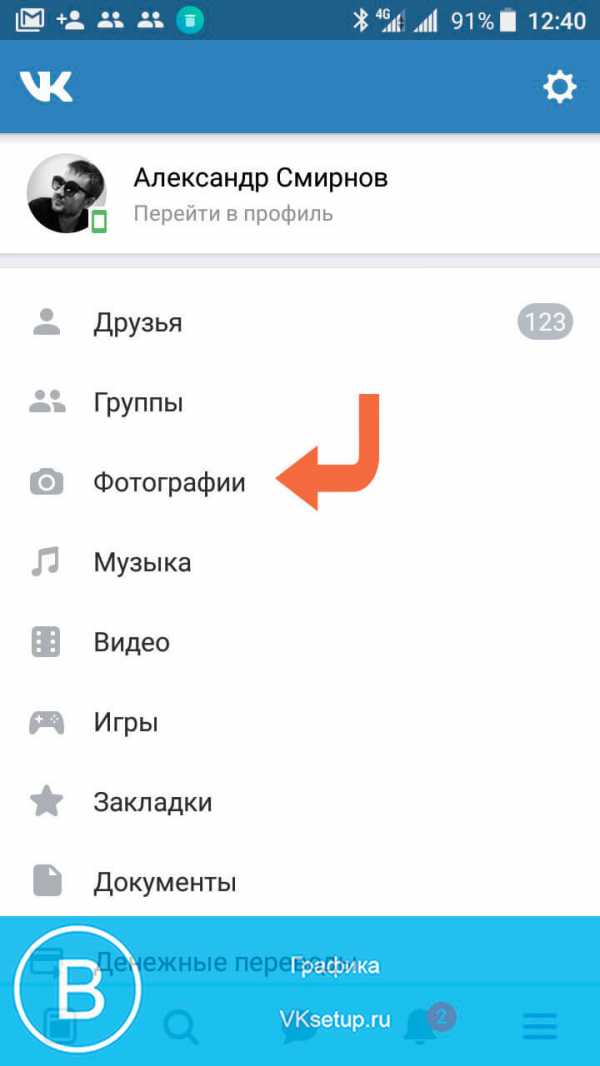This screenshot has height=1066, width=600.
Task: Open the Группы section
Action: (138, 403)
